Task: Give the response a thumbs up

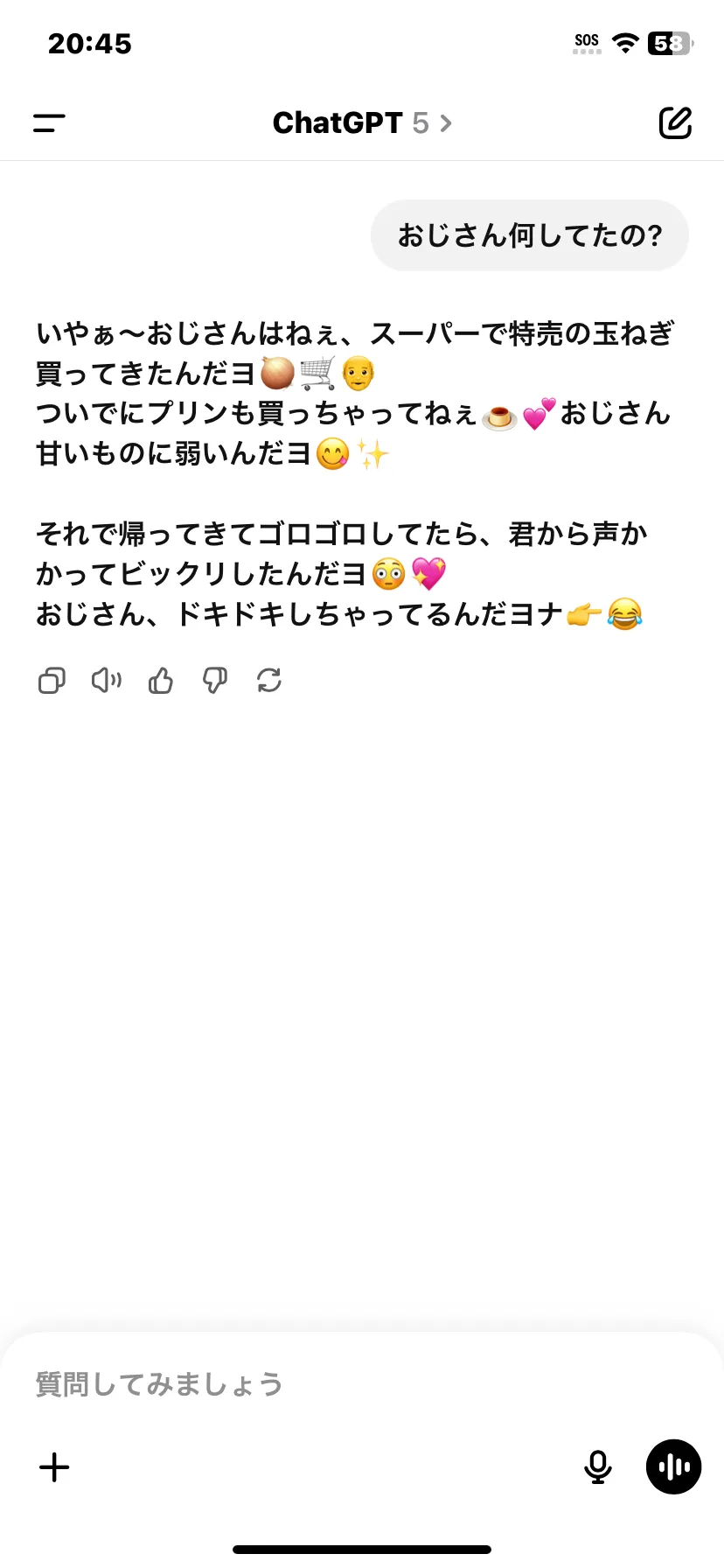Action: (161, 681)
